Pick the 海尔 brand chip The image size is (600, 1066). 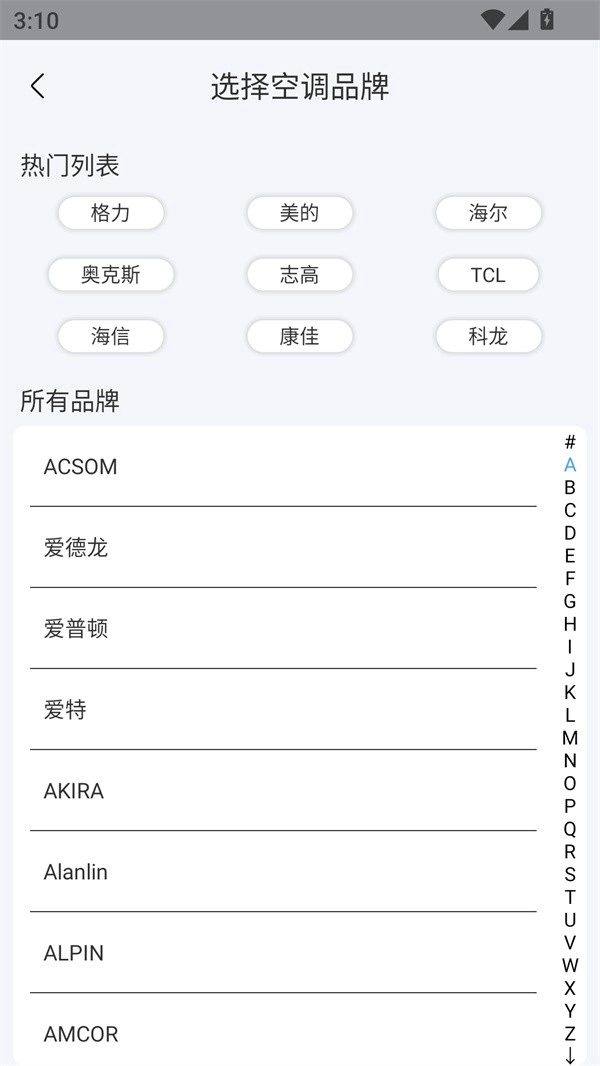pyautogui.click(x=488, y=213)
